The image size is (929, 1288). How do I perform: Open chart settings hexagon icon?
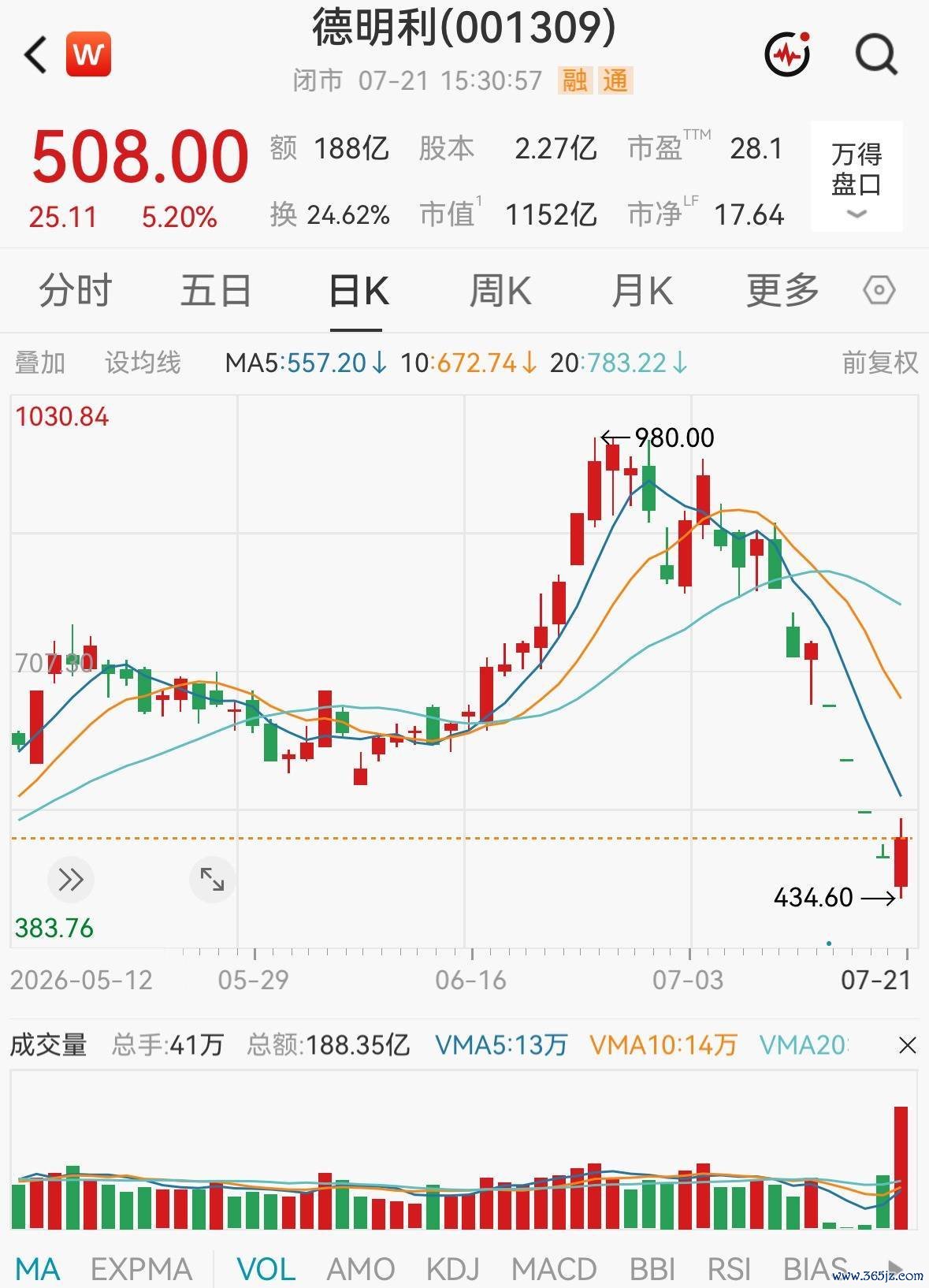[879, 290]
